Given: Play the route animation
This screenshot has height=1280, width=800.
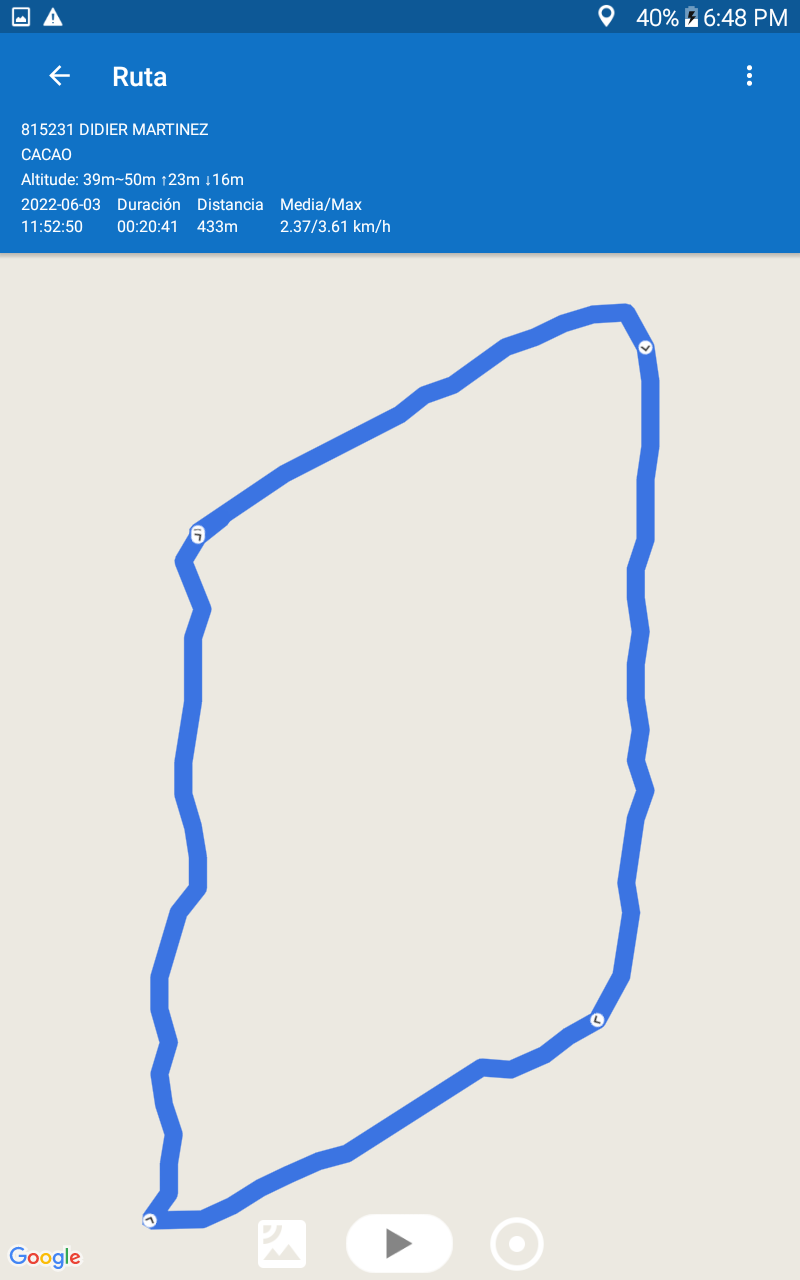Looking at the screenshot, I should point(399,1243).
